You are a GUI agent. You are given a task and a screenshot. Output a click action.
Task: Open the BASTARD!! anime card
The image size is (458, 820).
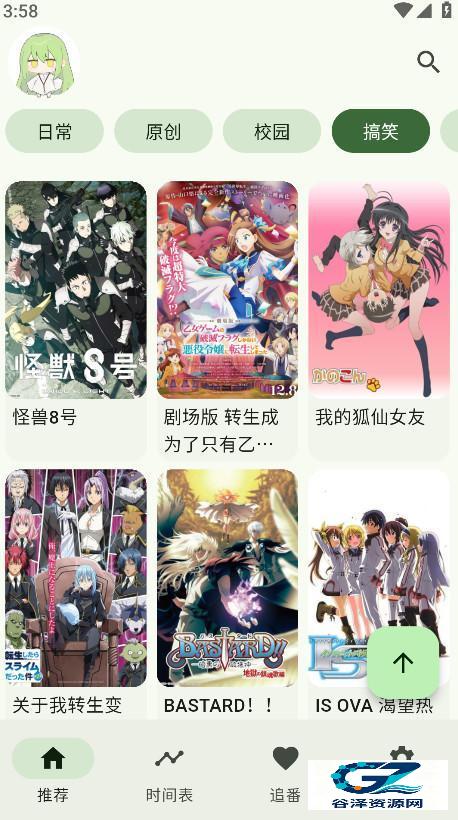coord(227,594)
